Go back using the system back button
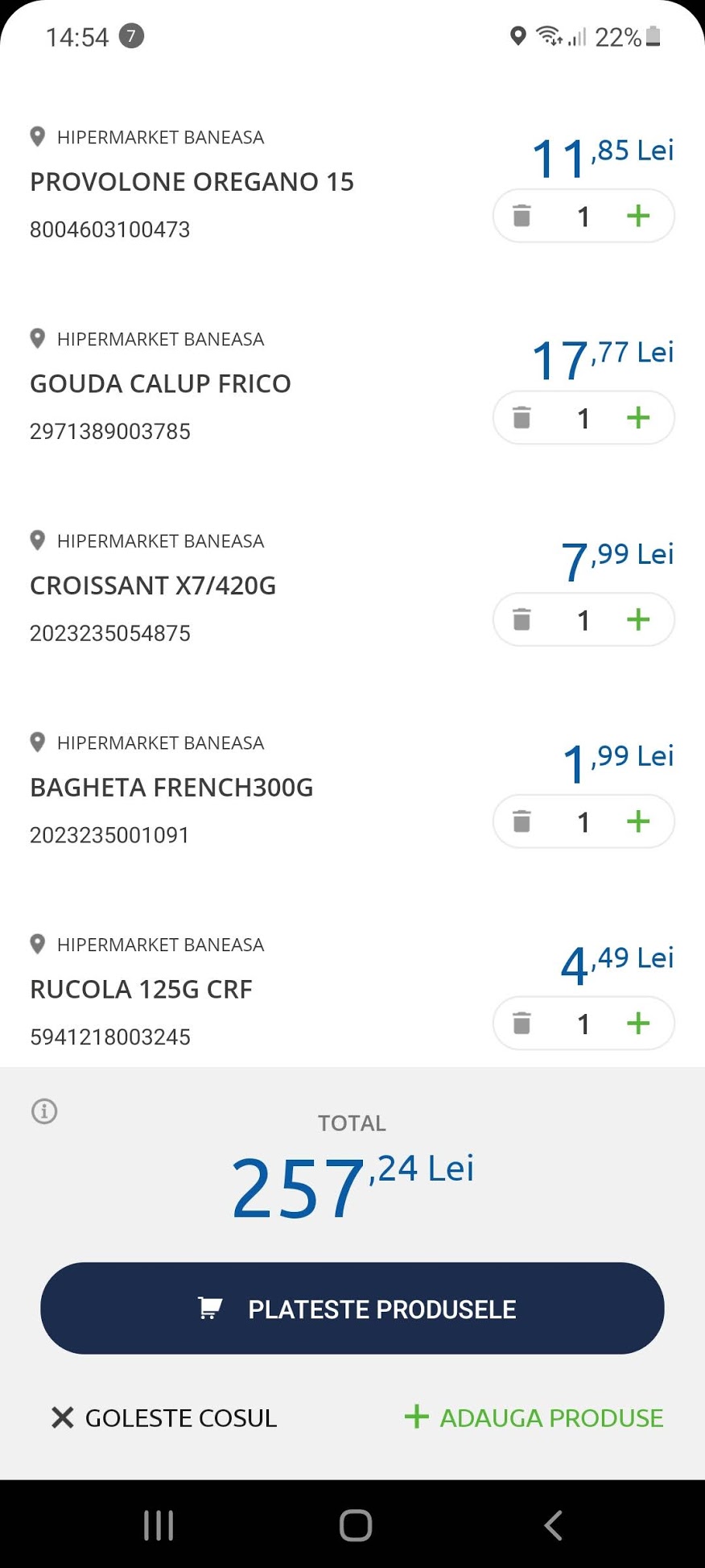The width and height of the screenshot is (705, 1568). (x=553, y=1525)
